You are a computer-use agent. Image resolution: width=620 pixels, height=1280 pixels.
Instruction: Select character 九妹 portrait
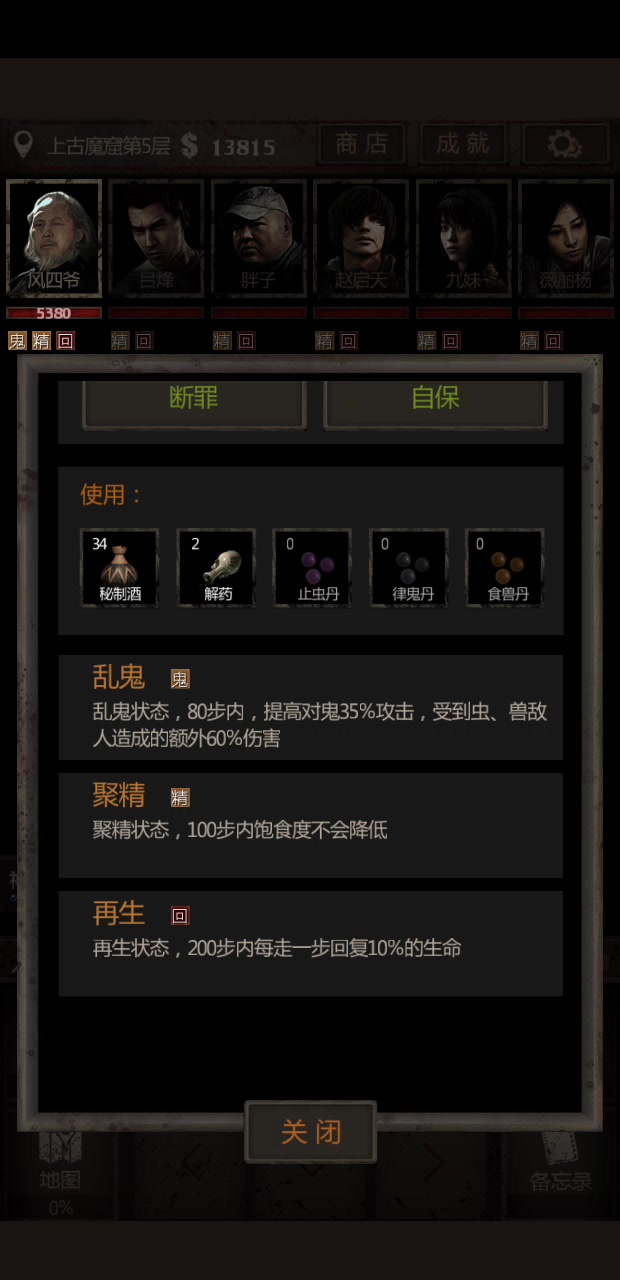[463, 239]
